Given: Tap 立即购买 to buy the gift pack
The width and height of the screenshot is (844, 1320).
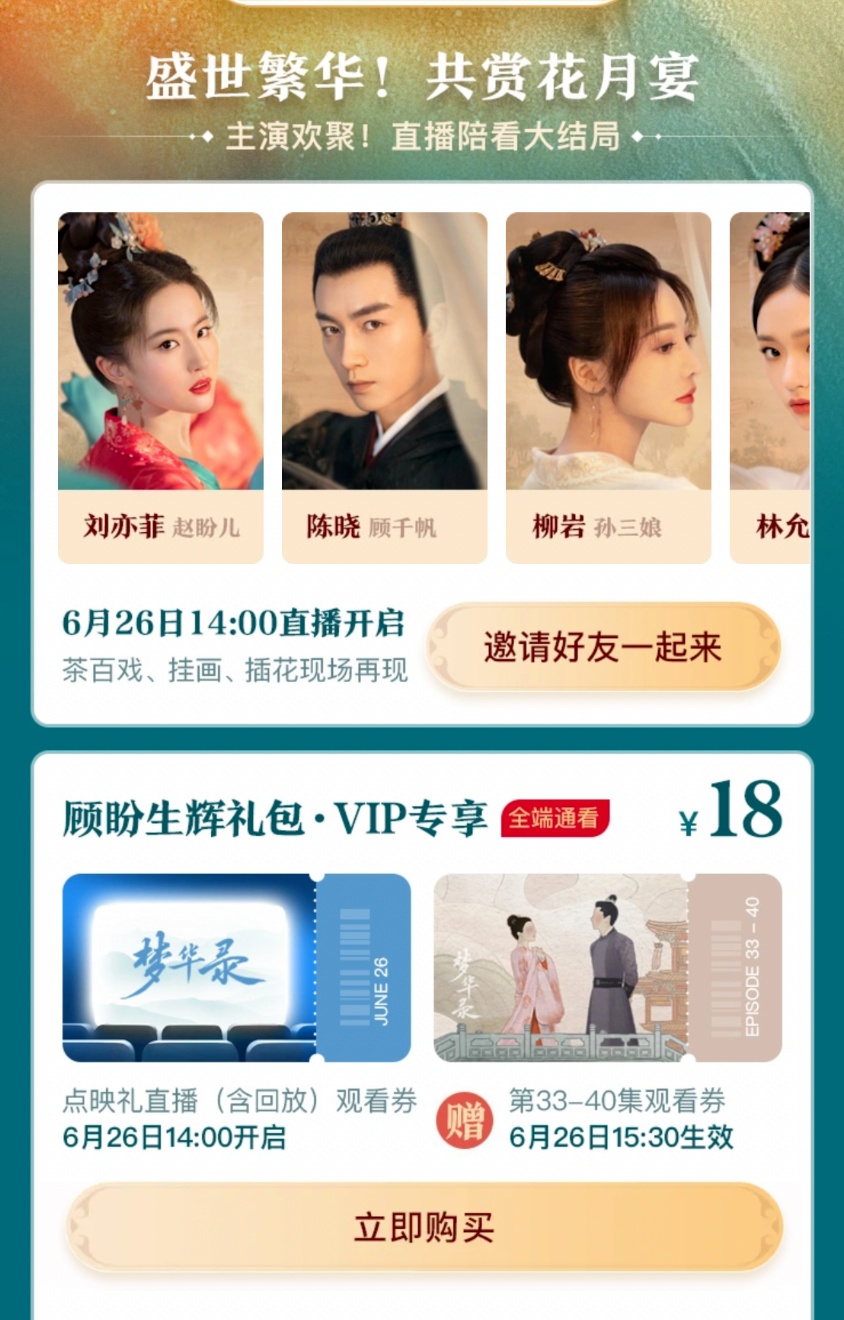Looking at the screenshot, I should (424, 1227).
